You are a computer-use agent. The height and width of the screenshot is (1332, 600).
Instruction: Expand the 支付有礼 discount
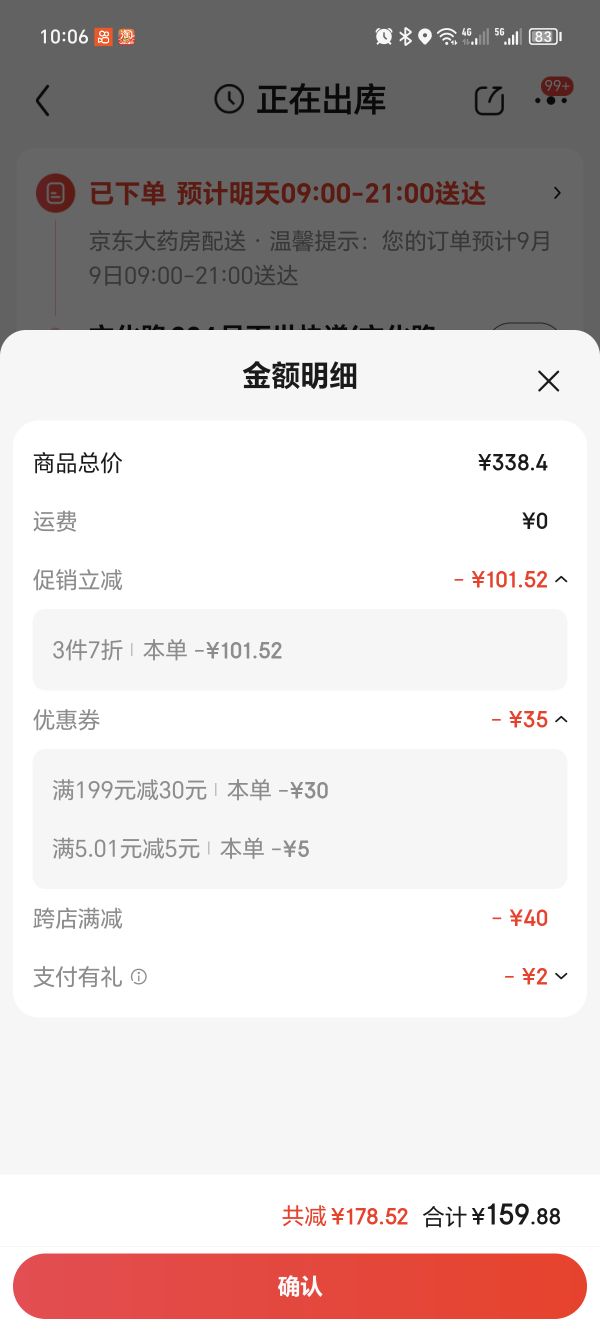coord(561,976)
